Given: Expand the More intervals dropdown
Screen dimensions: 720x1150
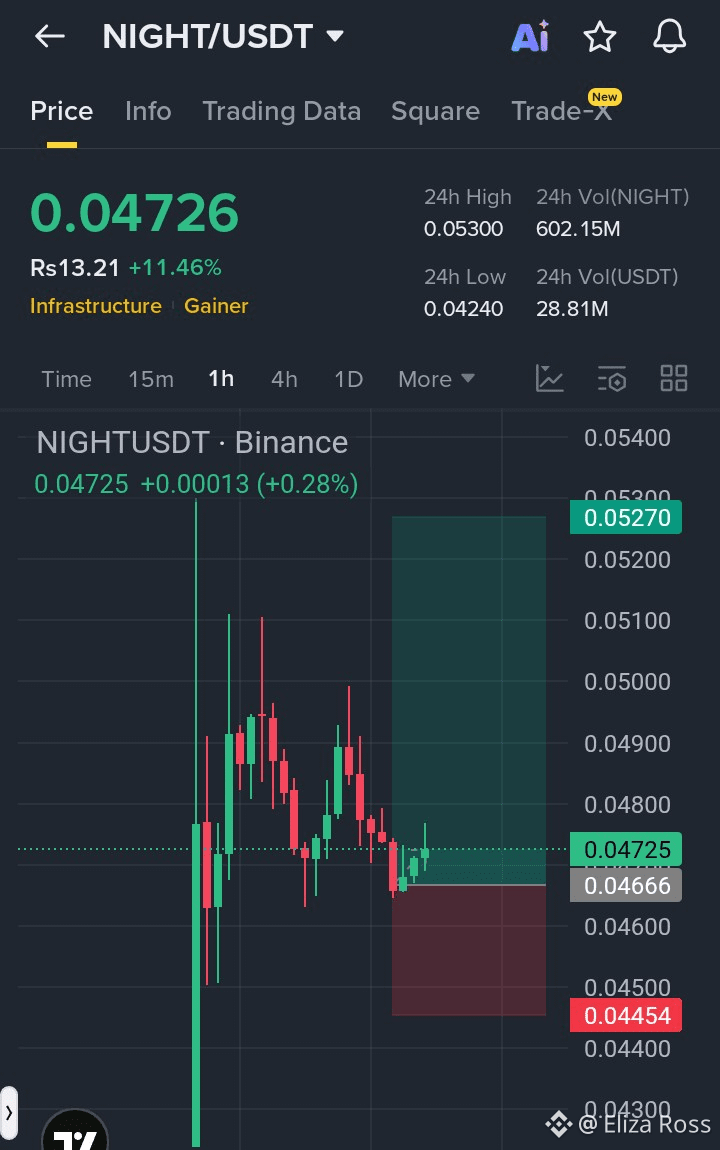Looking at the screenshot, I should [436, 379].
